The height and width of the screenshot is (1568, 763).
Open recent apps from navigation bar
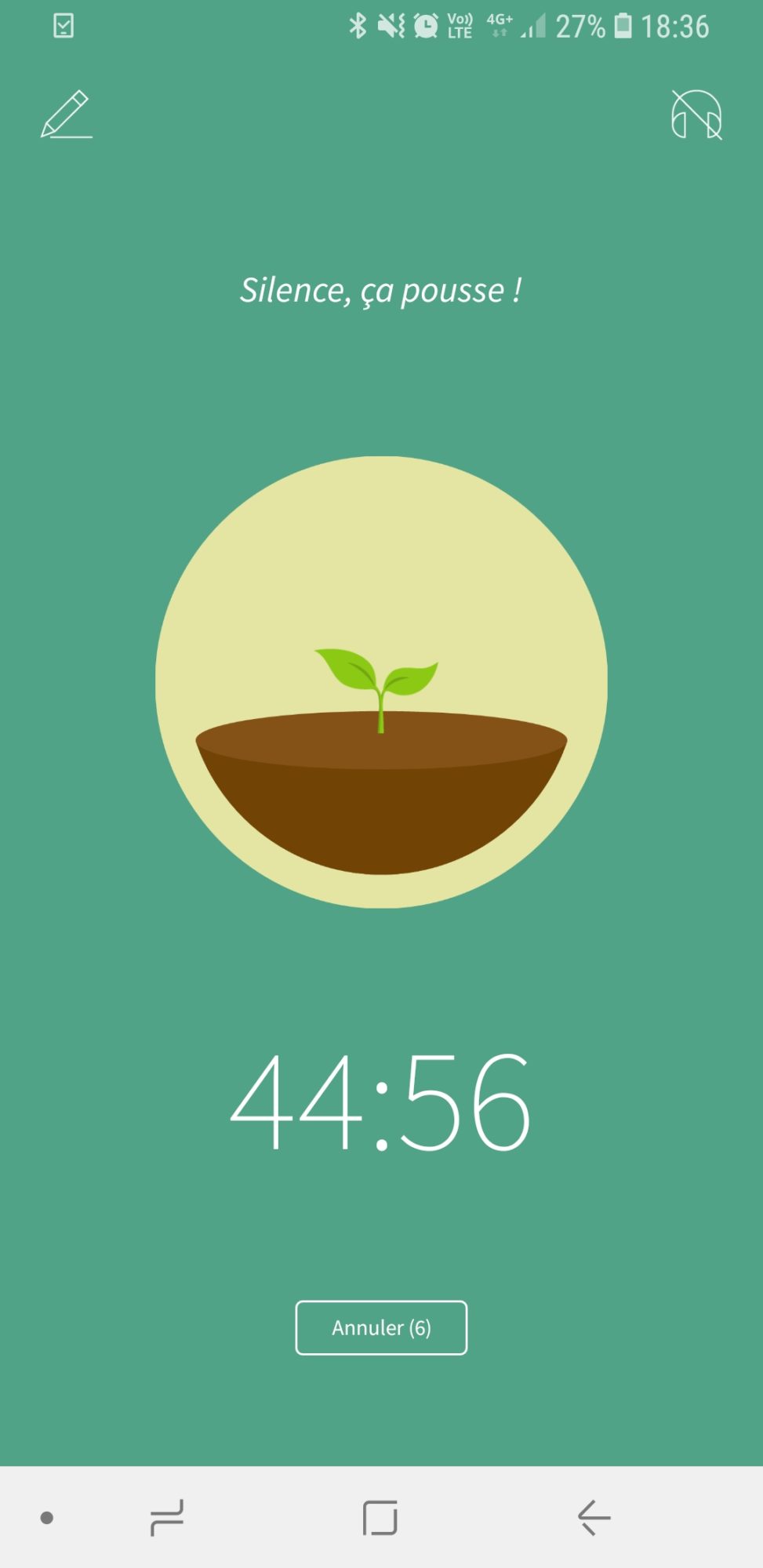pyautogui.click(x=167, y=1518)
